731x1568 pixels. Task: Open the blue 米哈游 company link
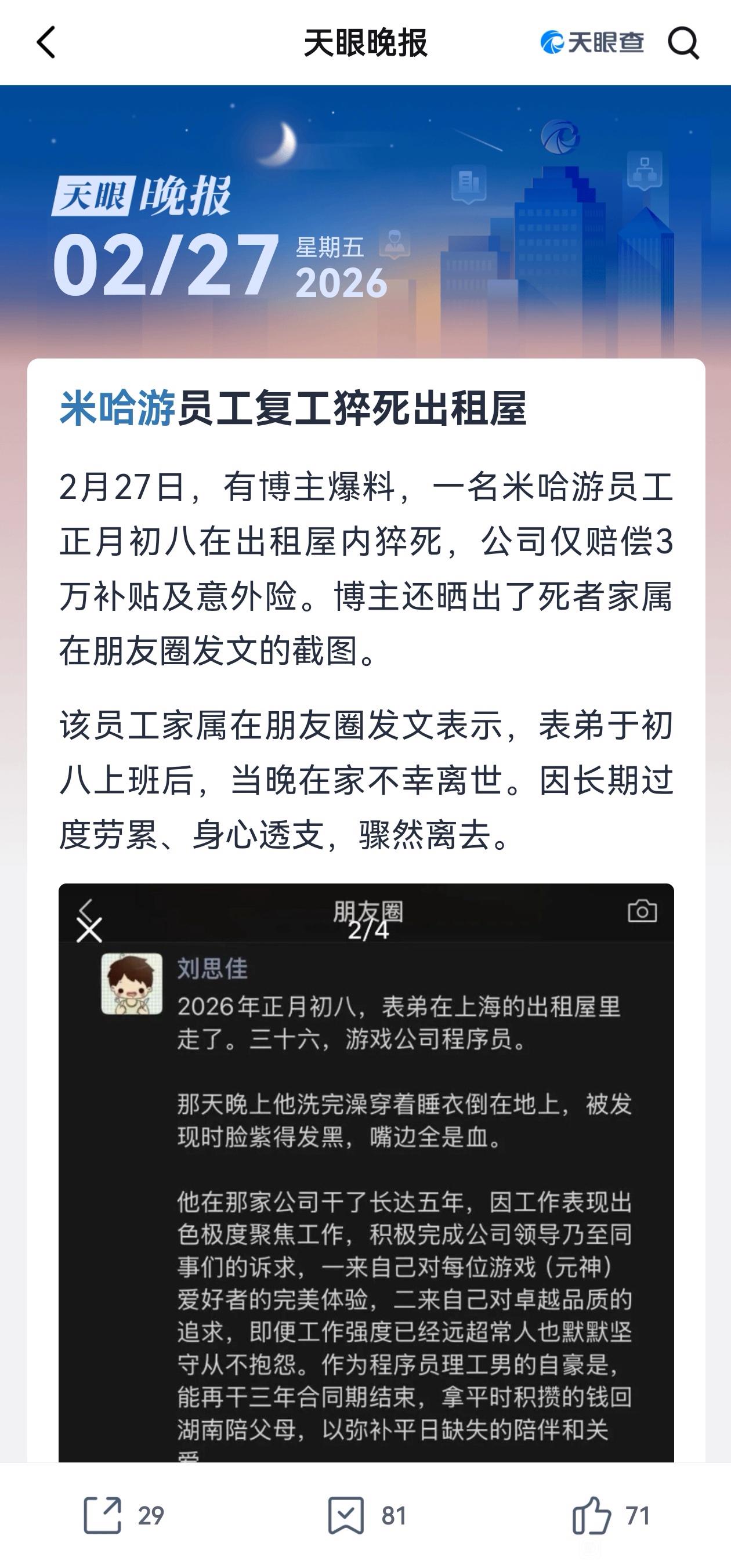[117, 408]
